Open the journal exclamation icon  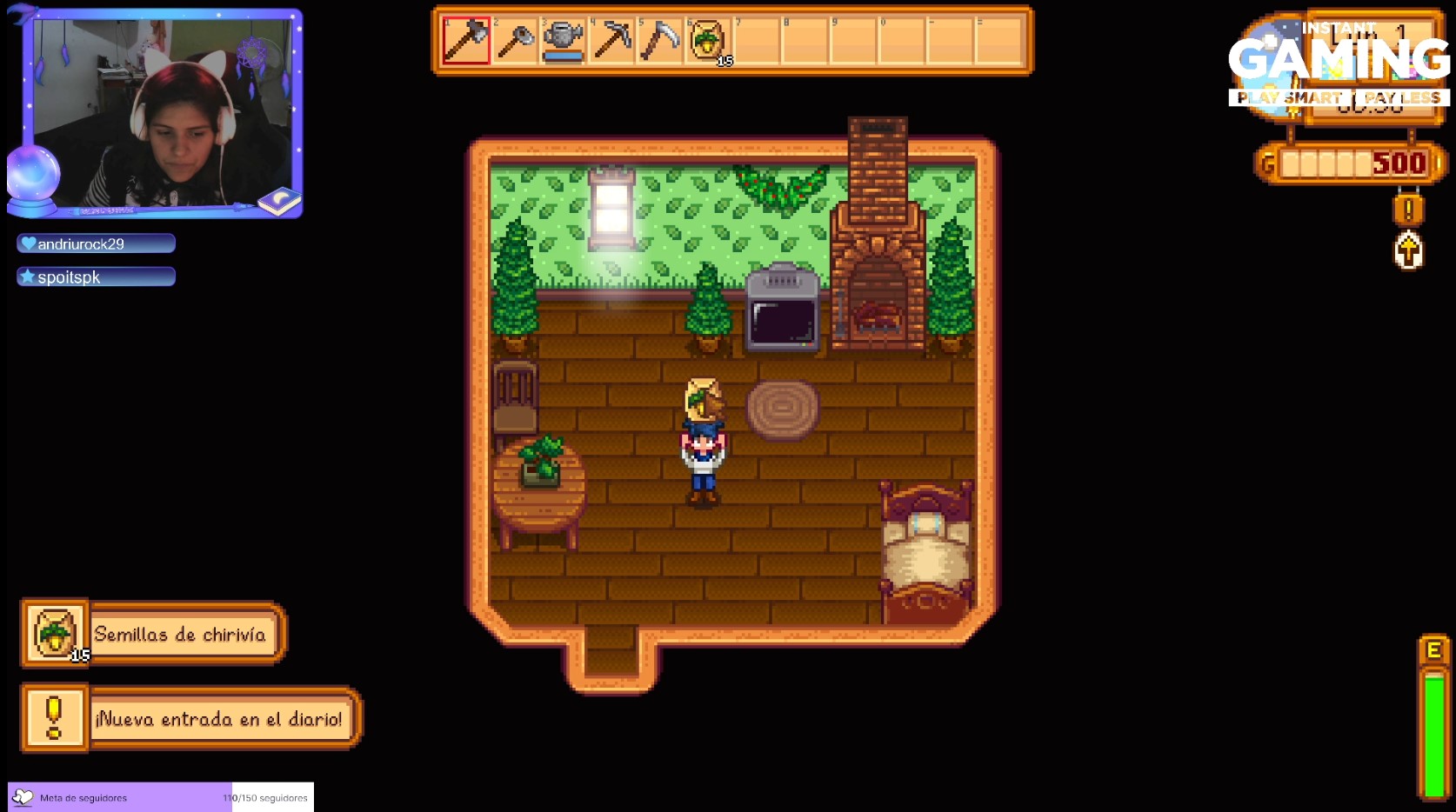(1408, 210)
